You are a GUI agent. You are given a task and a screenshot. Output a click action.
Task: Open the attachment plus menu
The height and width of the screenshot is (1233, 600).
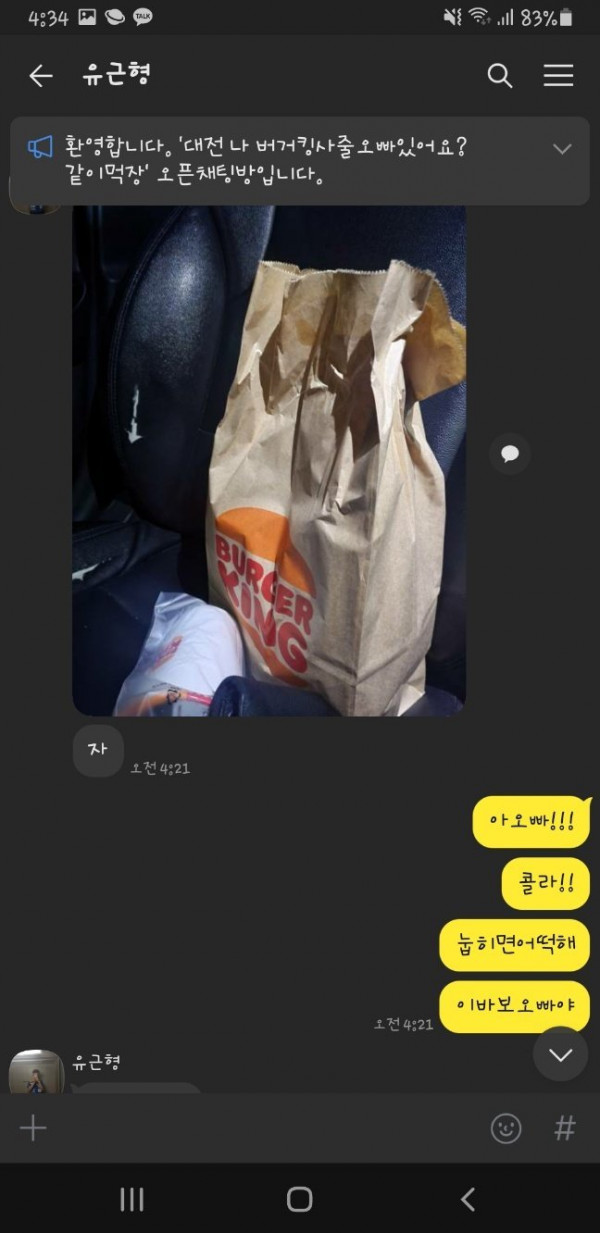click(33, 1128)
